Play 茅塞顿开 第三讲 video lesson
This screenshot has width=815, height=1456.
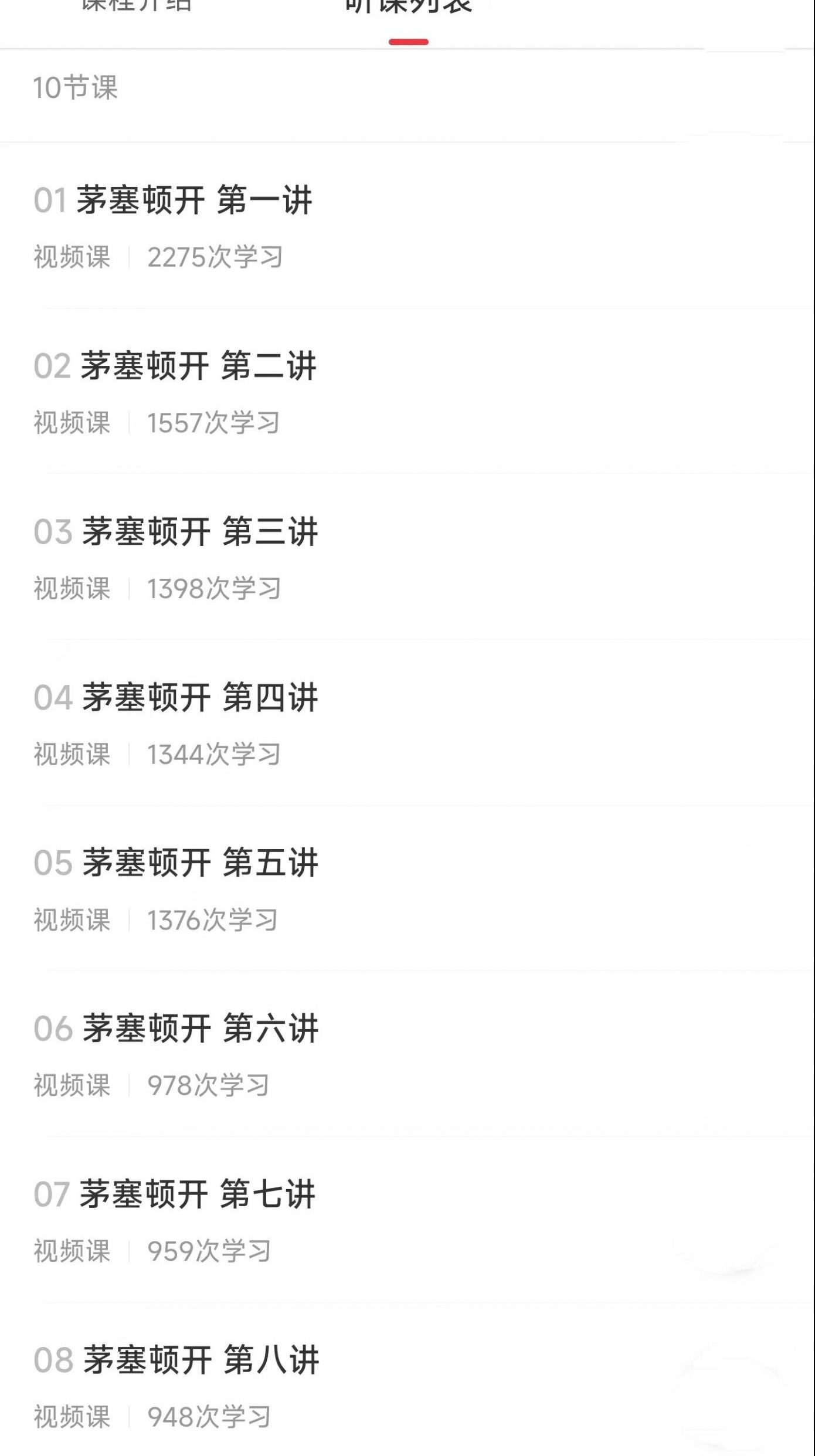196,532
